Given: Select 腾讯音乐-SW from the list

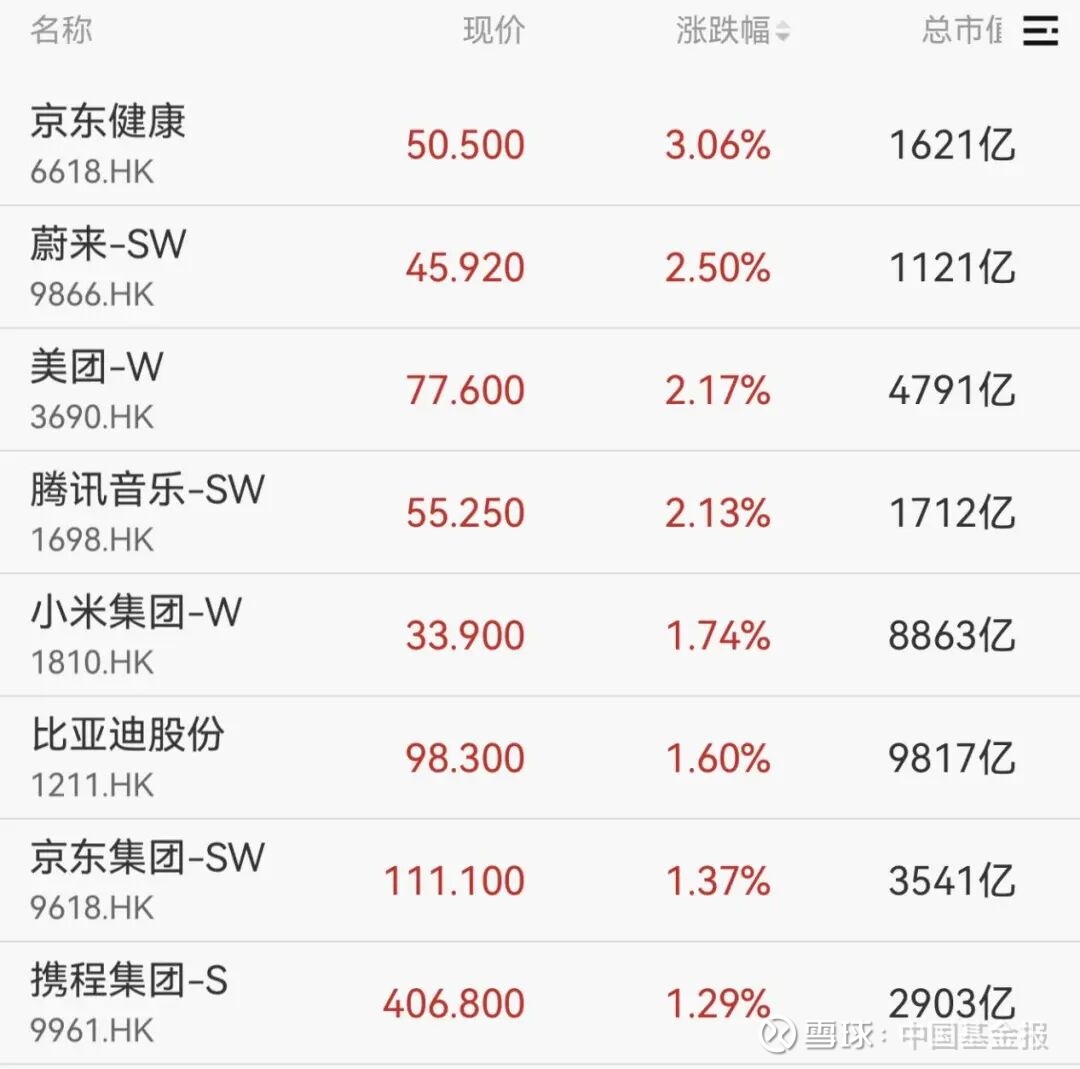Looking at the screenshot, I should coord(540,512).
